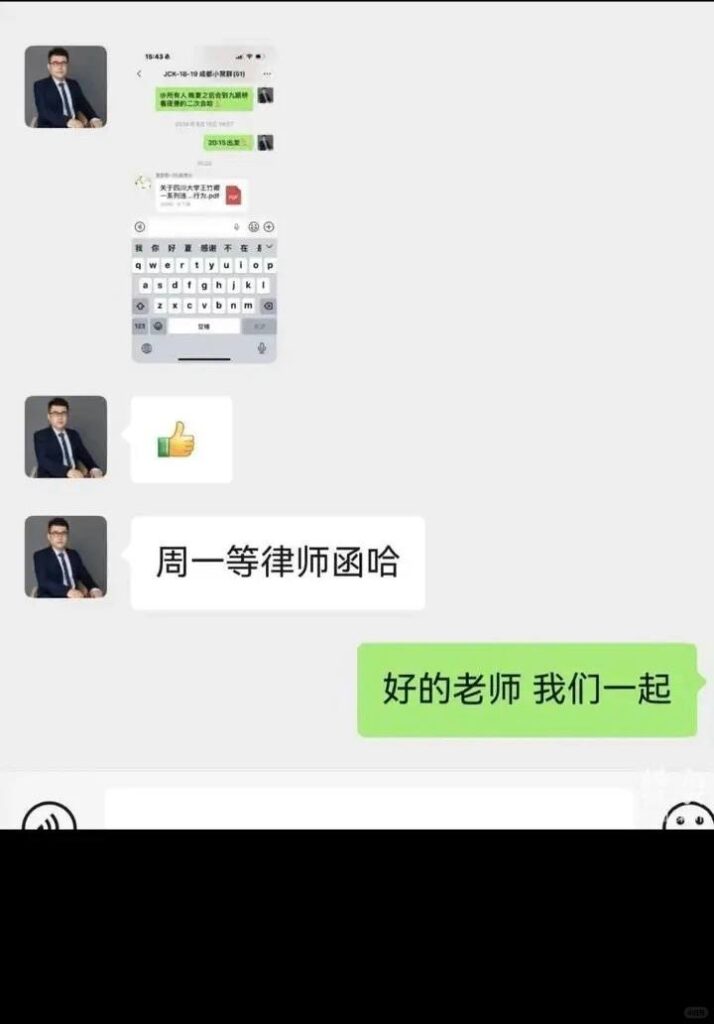Open profile from avatar beside 周一等律师函哈
This screenshot has width=714, height=1024.
[66, 557]
